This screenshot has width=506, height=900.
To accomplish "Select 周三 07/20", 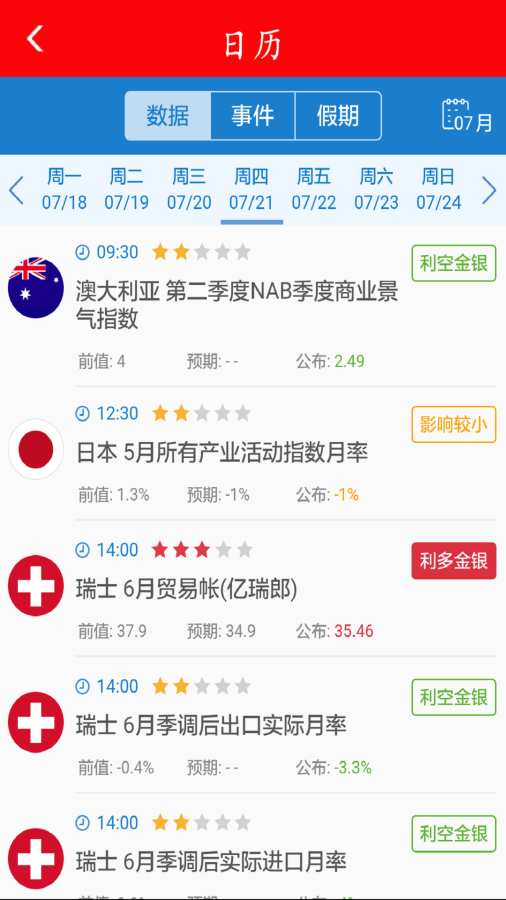I will [x=189, y=189].
